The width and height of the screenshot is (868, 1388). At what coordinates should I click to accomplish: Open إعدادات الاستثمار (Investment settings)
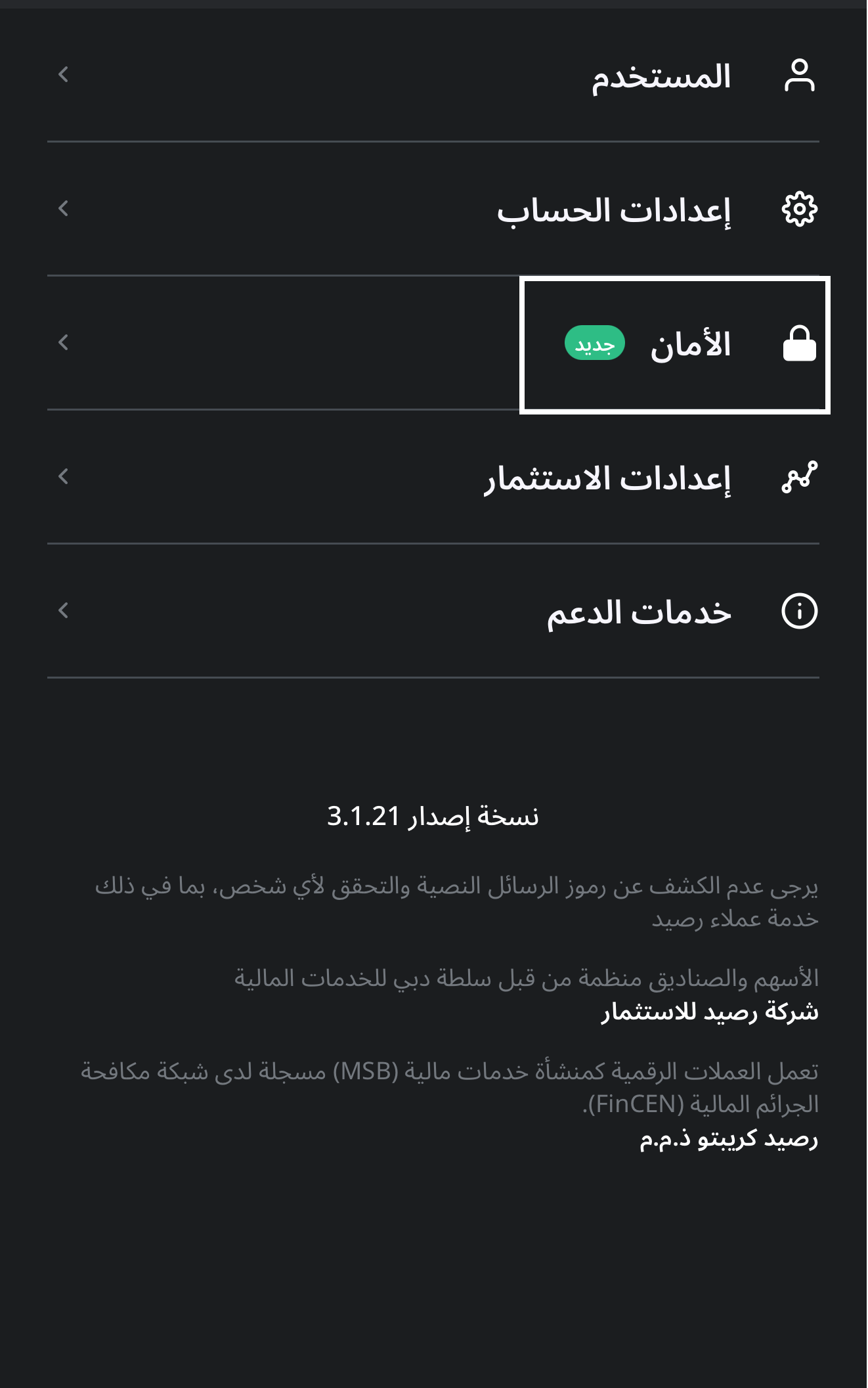tap(607, 478)
